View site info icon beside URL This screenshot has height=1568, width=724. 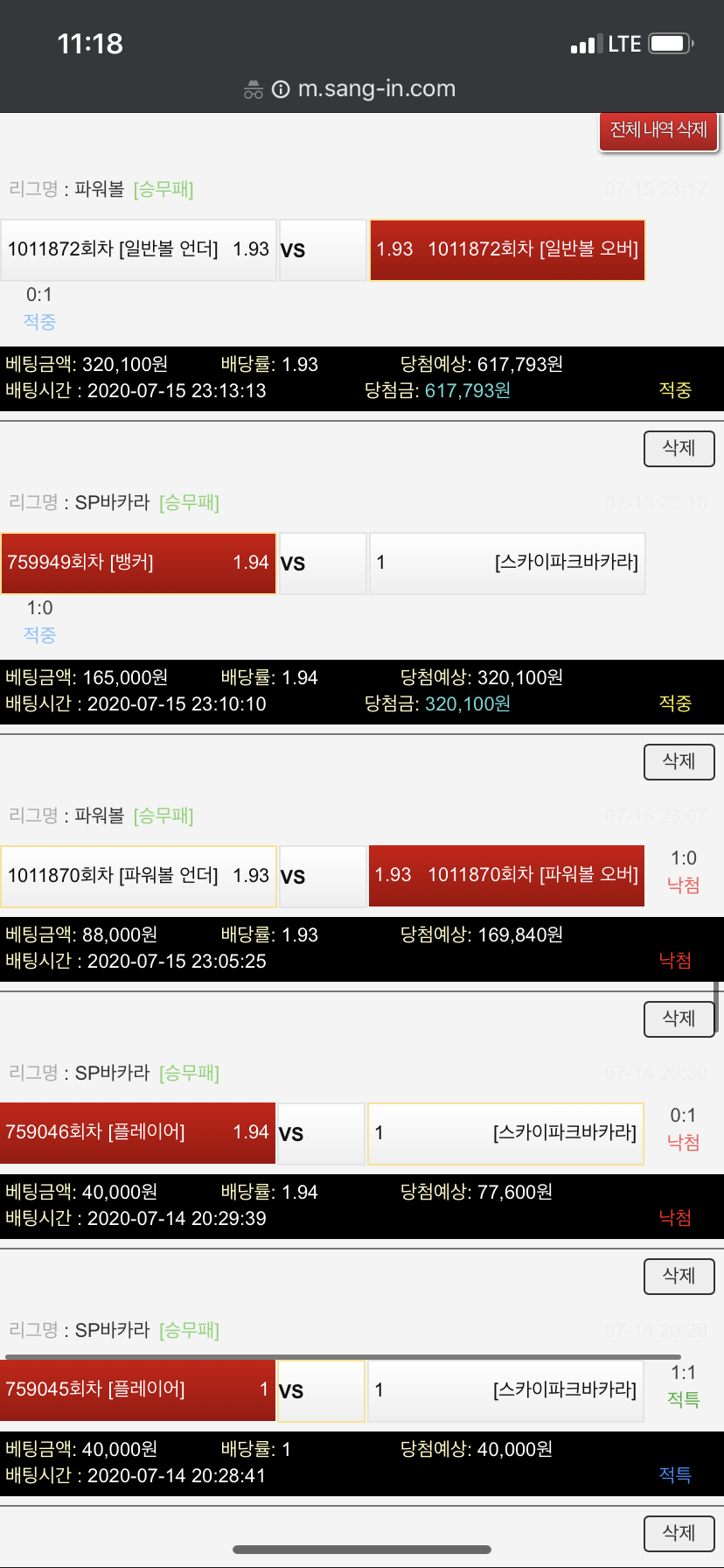pyautogui.click(x=281, y=89)
